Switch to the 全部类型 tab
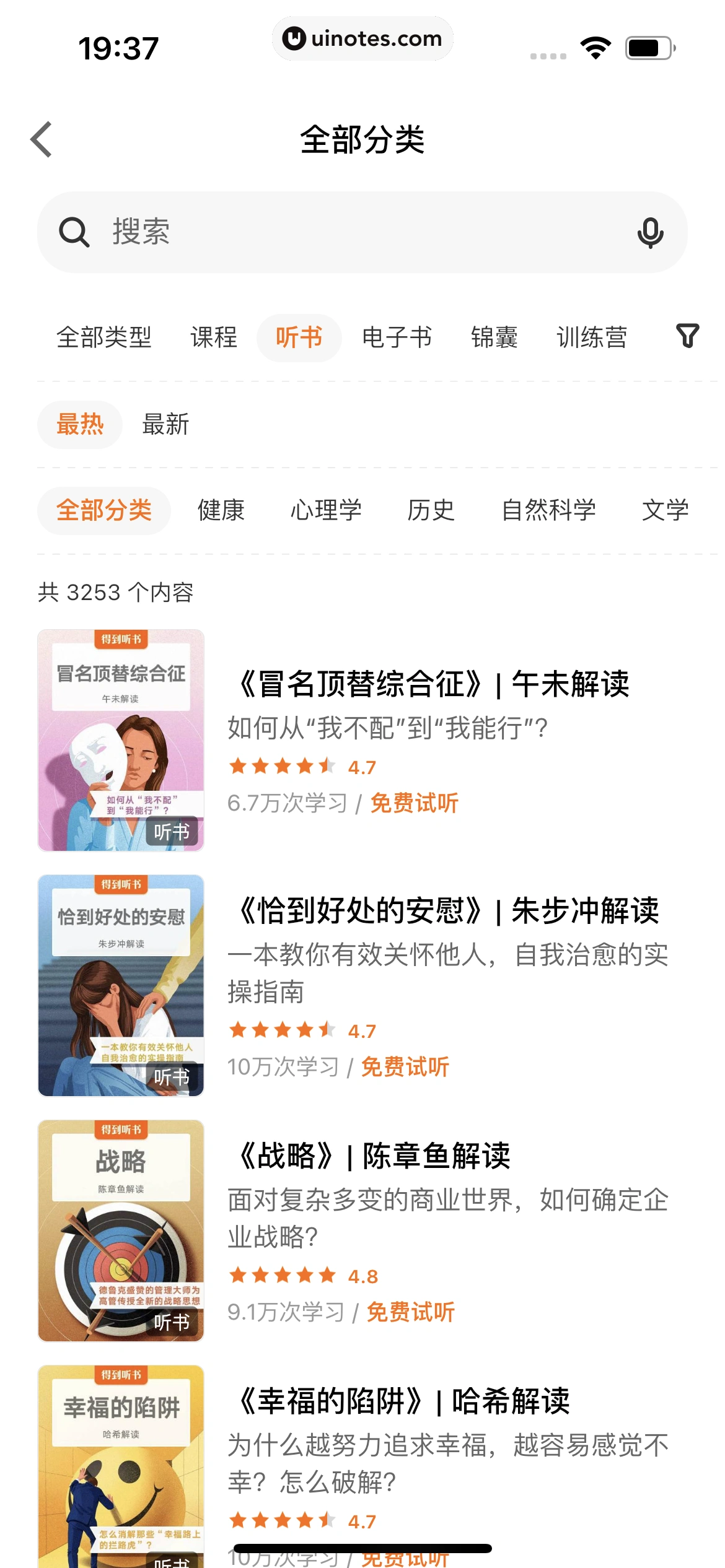Screen dimensions: 725x1568 (x=104, y=338)
